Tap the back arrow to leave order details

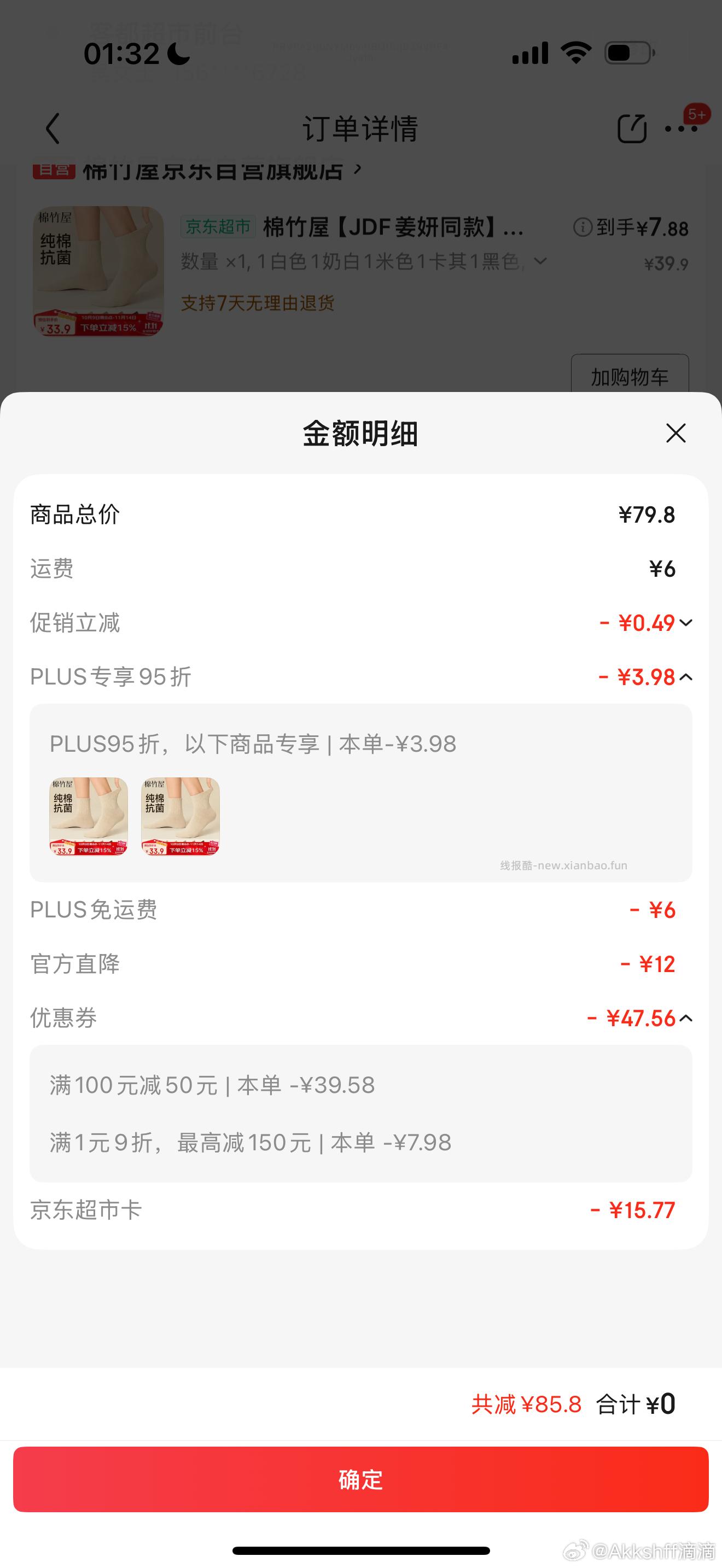(x=52, y=128)
